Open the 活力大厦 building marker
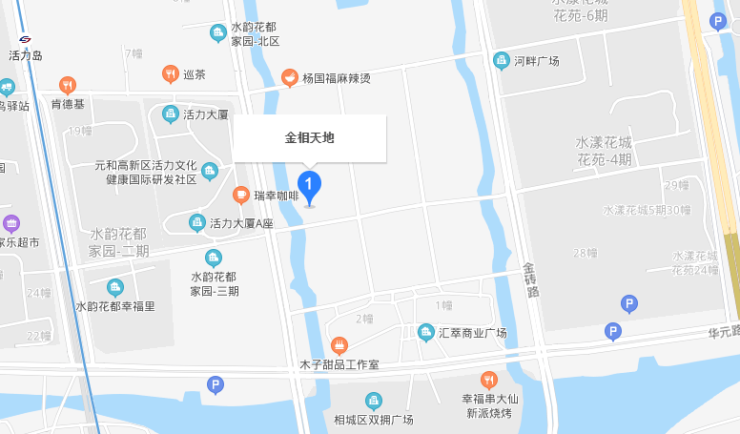740x434 pixels. point(170,114)
